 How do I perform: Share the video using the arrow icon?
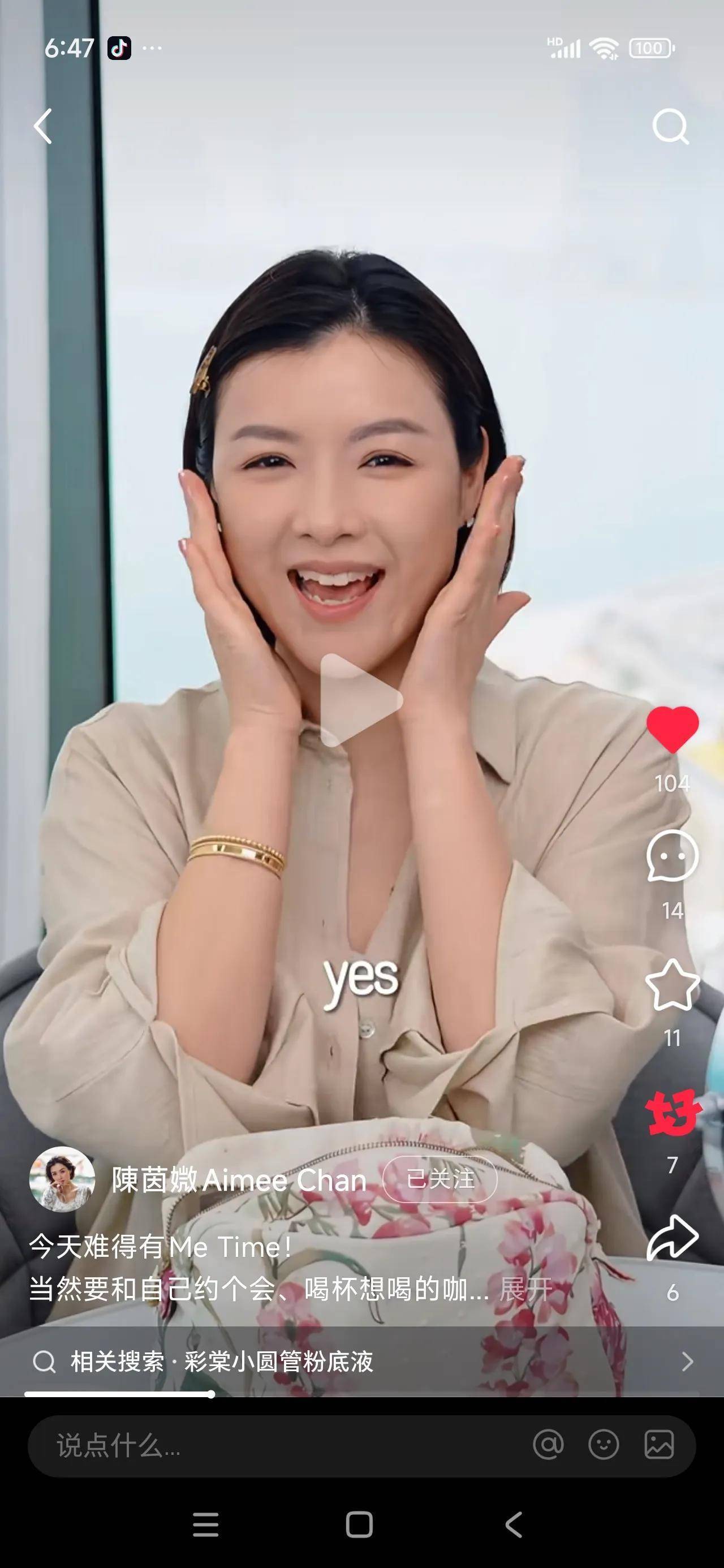click(x=671, y=1237)
